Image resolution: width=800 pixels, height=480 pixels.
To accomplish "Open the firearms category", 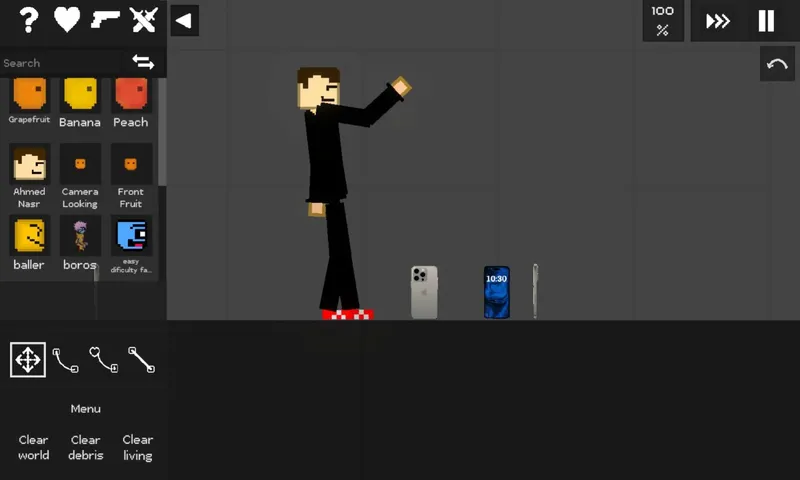I will (105, 20).
